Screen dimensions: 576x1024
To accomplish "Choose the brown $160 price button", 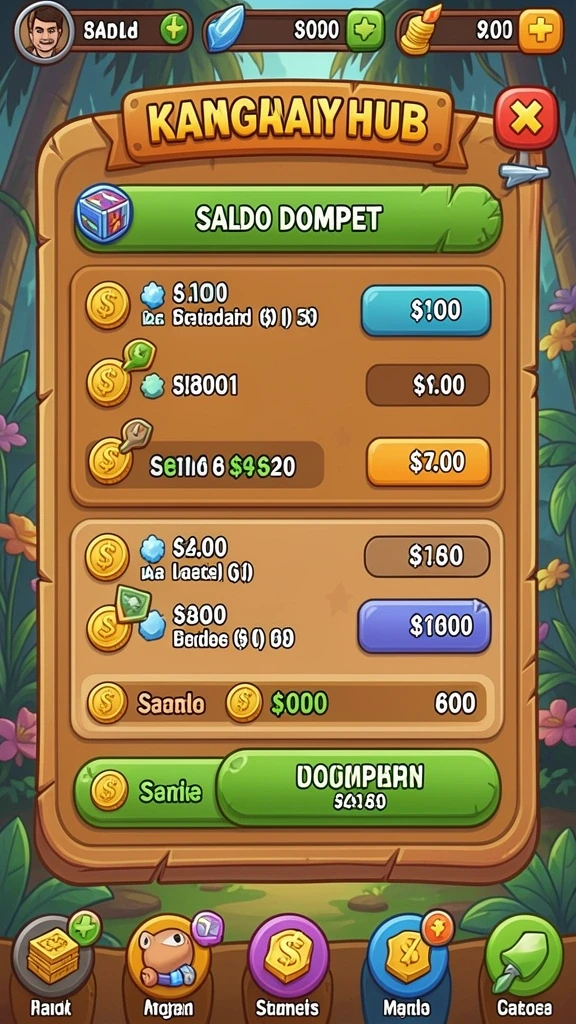I will coord(427,556).
